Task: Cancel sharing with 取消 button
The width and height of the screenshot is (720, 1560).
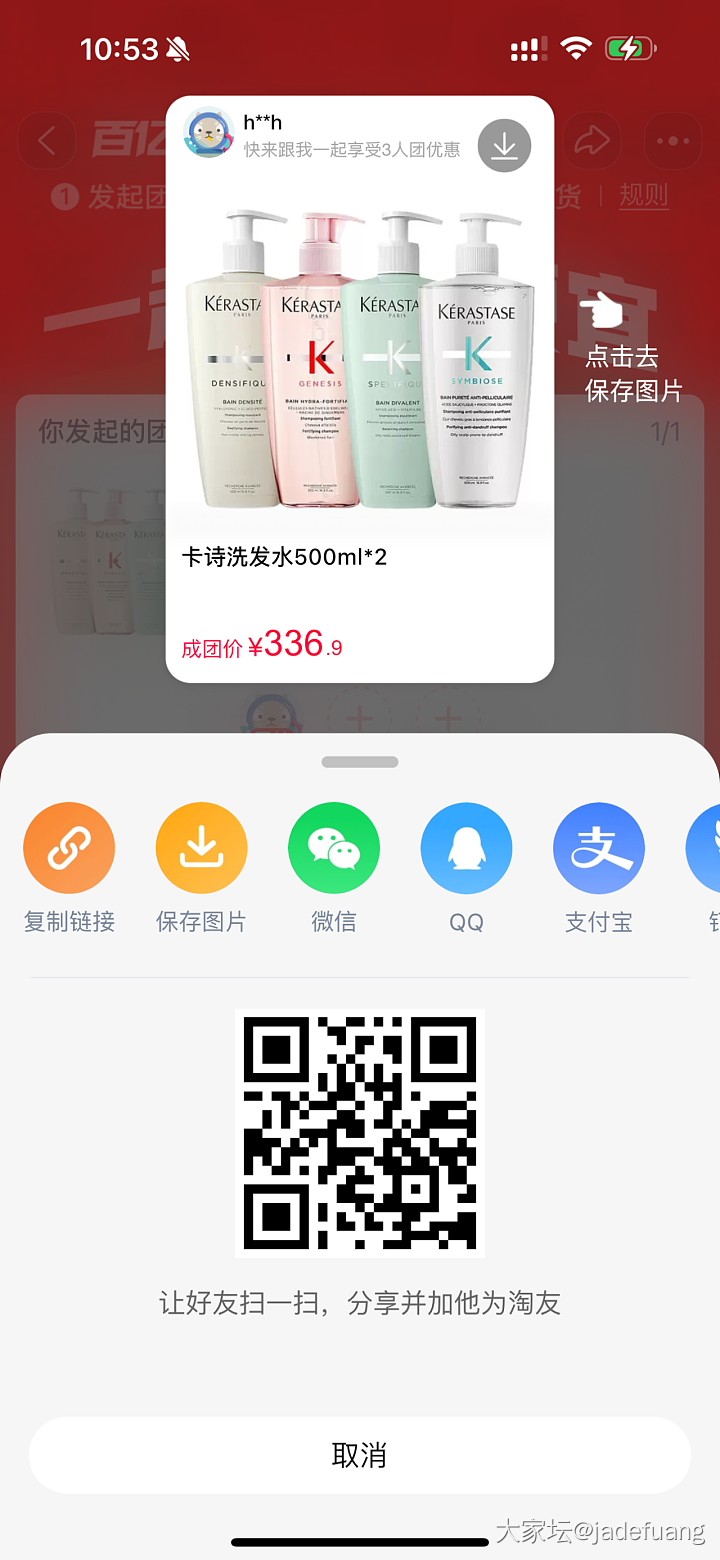Action: pos(360,1455)
